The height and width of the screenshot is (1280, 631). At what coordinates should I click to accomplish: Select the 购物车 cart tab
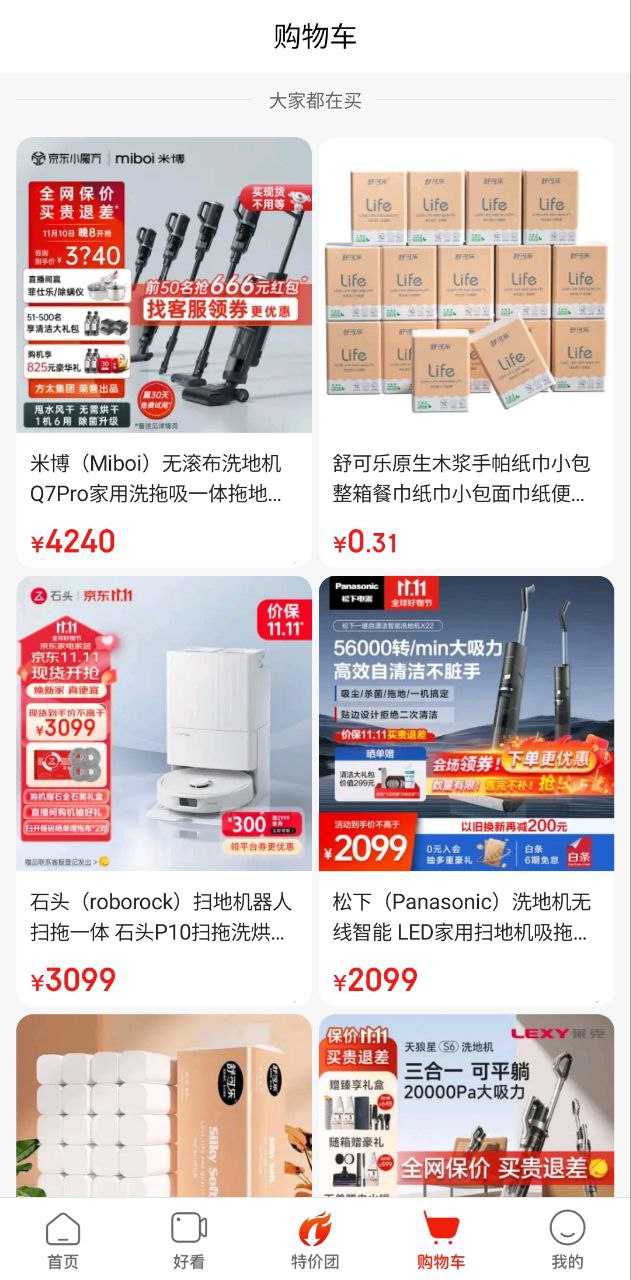441,1240
